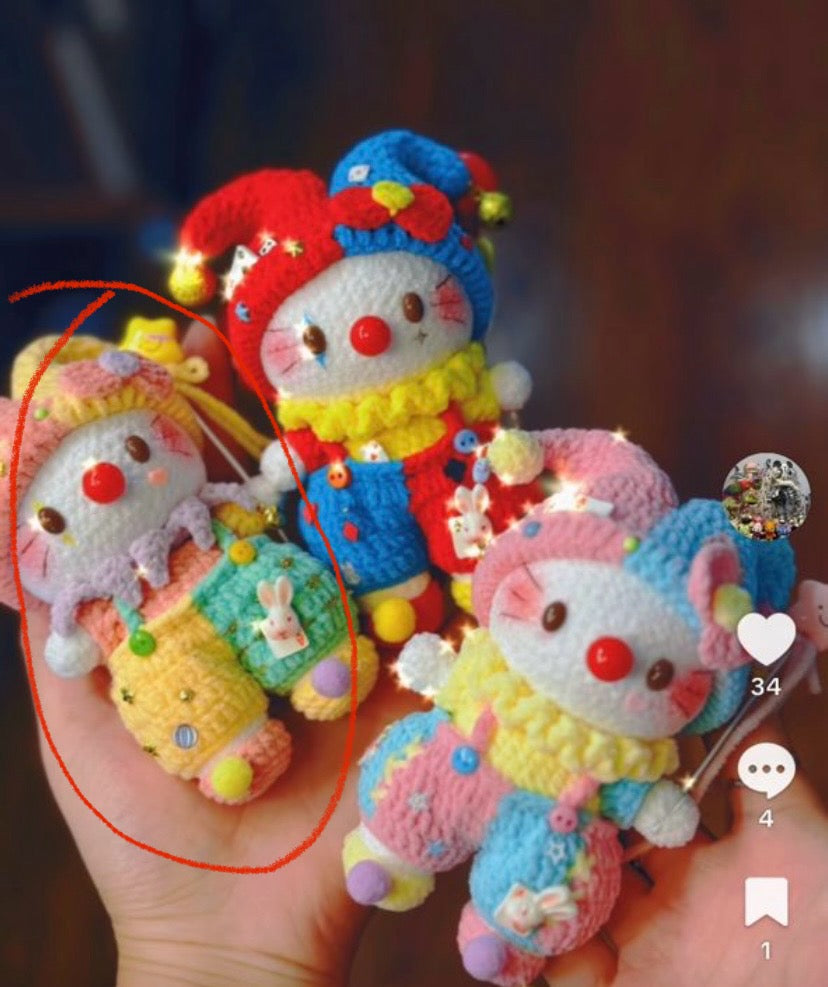Open the comments on this post
Viewport: 828px width, 987px height.
[767, 771]
